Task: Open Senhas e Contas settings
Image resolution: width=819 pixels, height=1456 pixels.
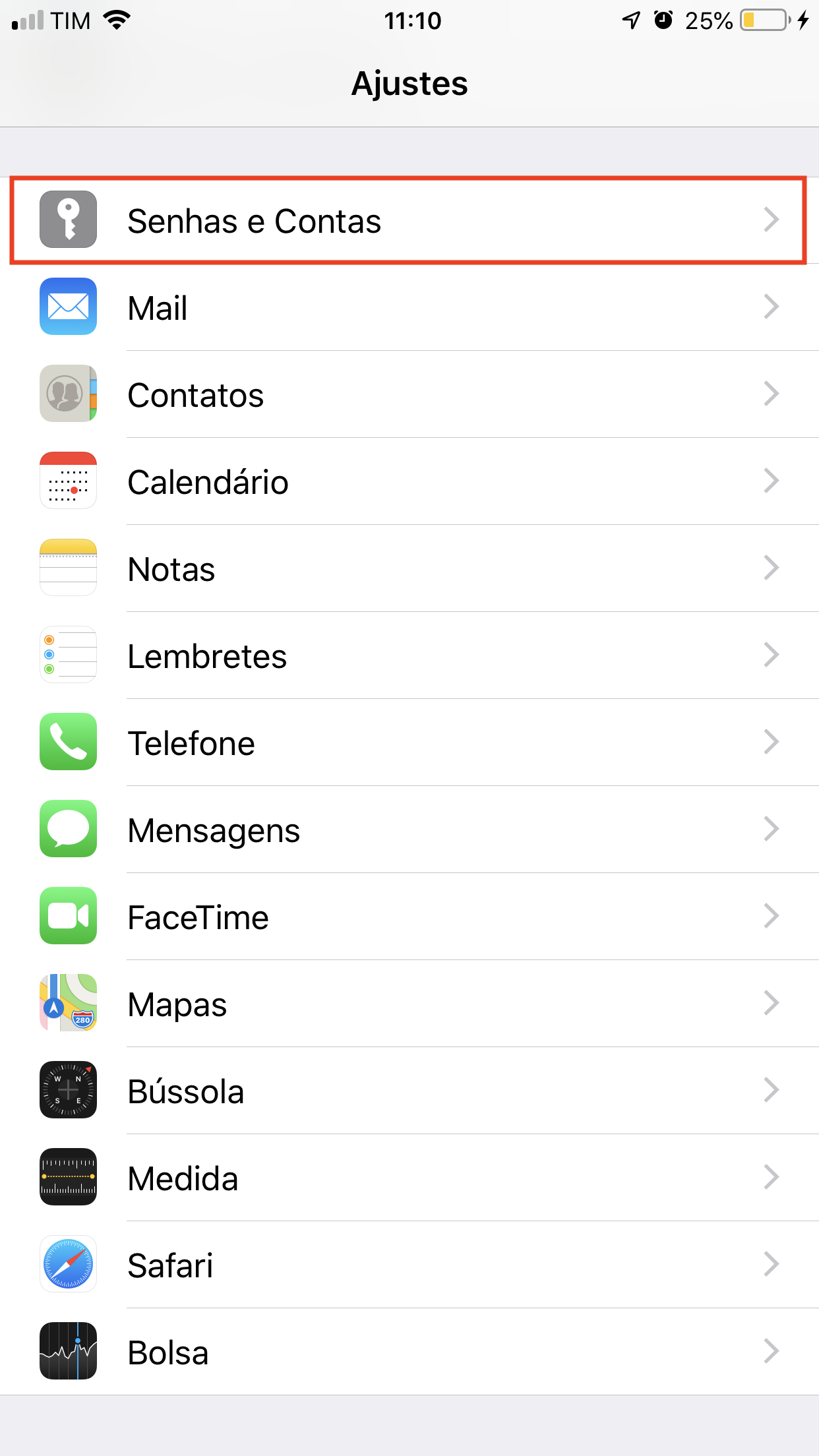Action: tap(409, 220)
